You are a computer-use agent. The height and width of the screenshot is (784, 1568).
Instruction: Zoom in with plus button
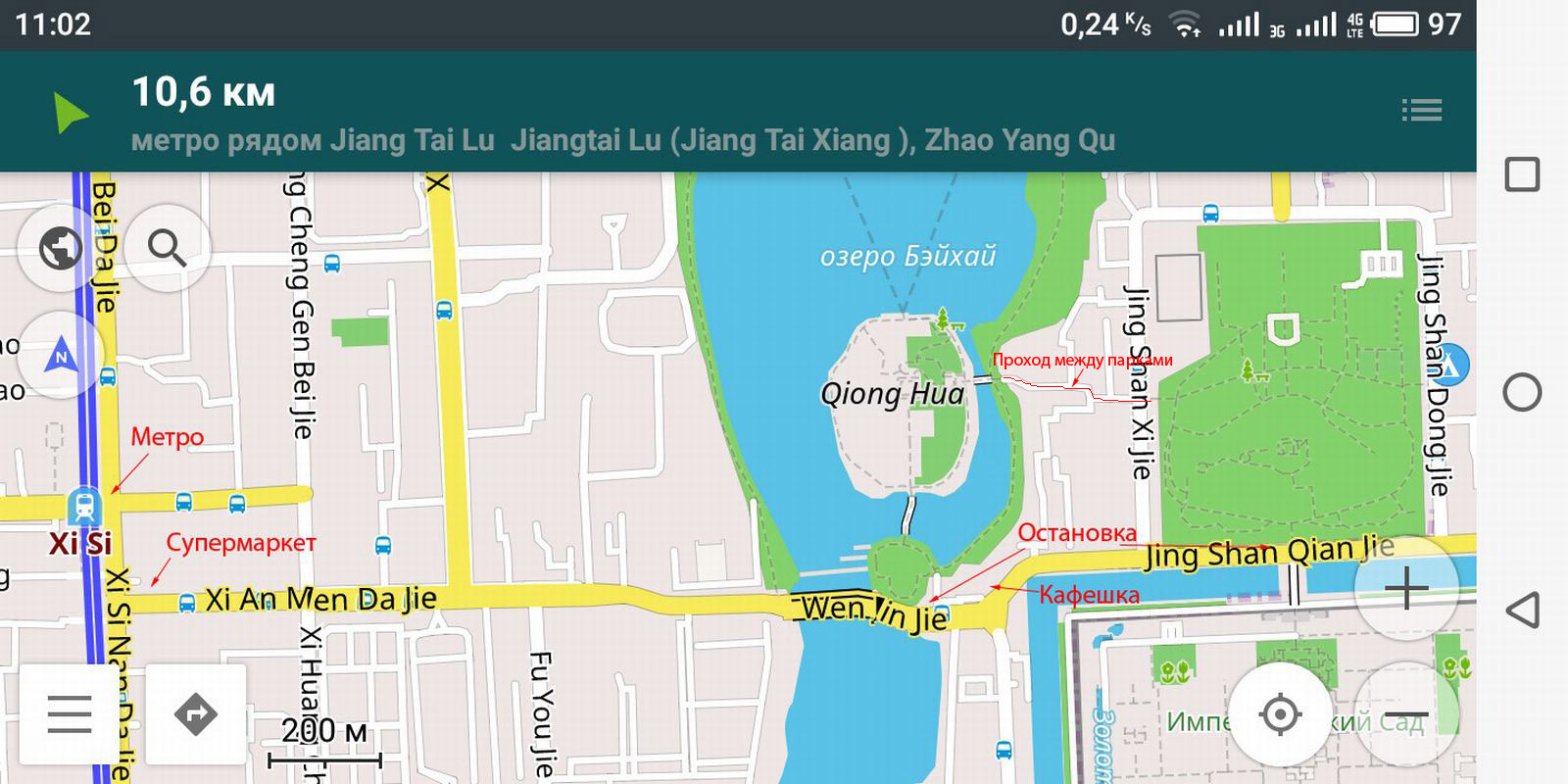tap(1405, 588)
